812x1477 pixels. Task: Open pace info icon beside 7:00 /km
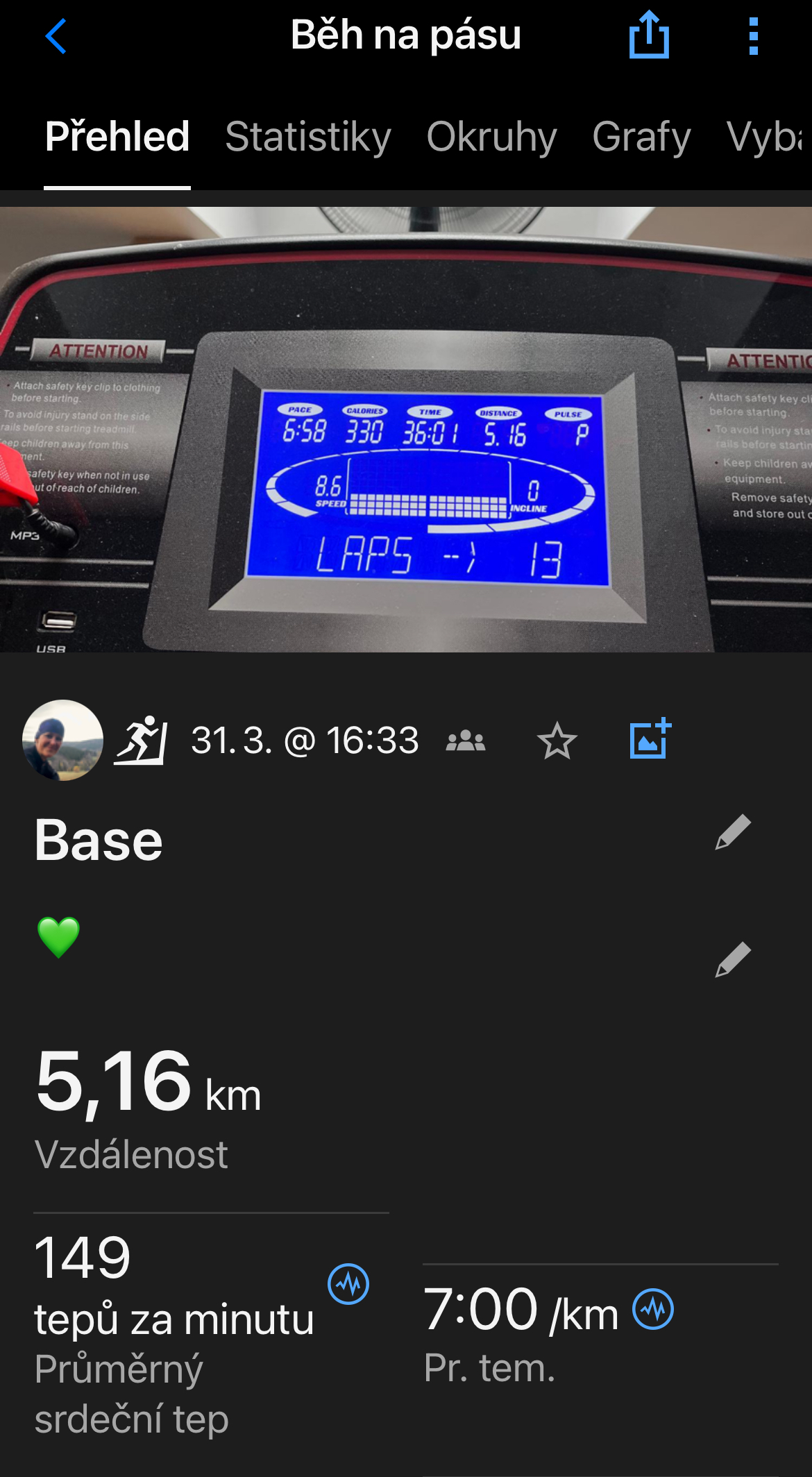pyautogui.click(x=653, y=1310)
